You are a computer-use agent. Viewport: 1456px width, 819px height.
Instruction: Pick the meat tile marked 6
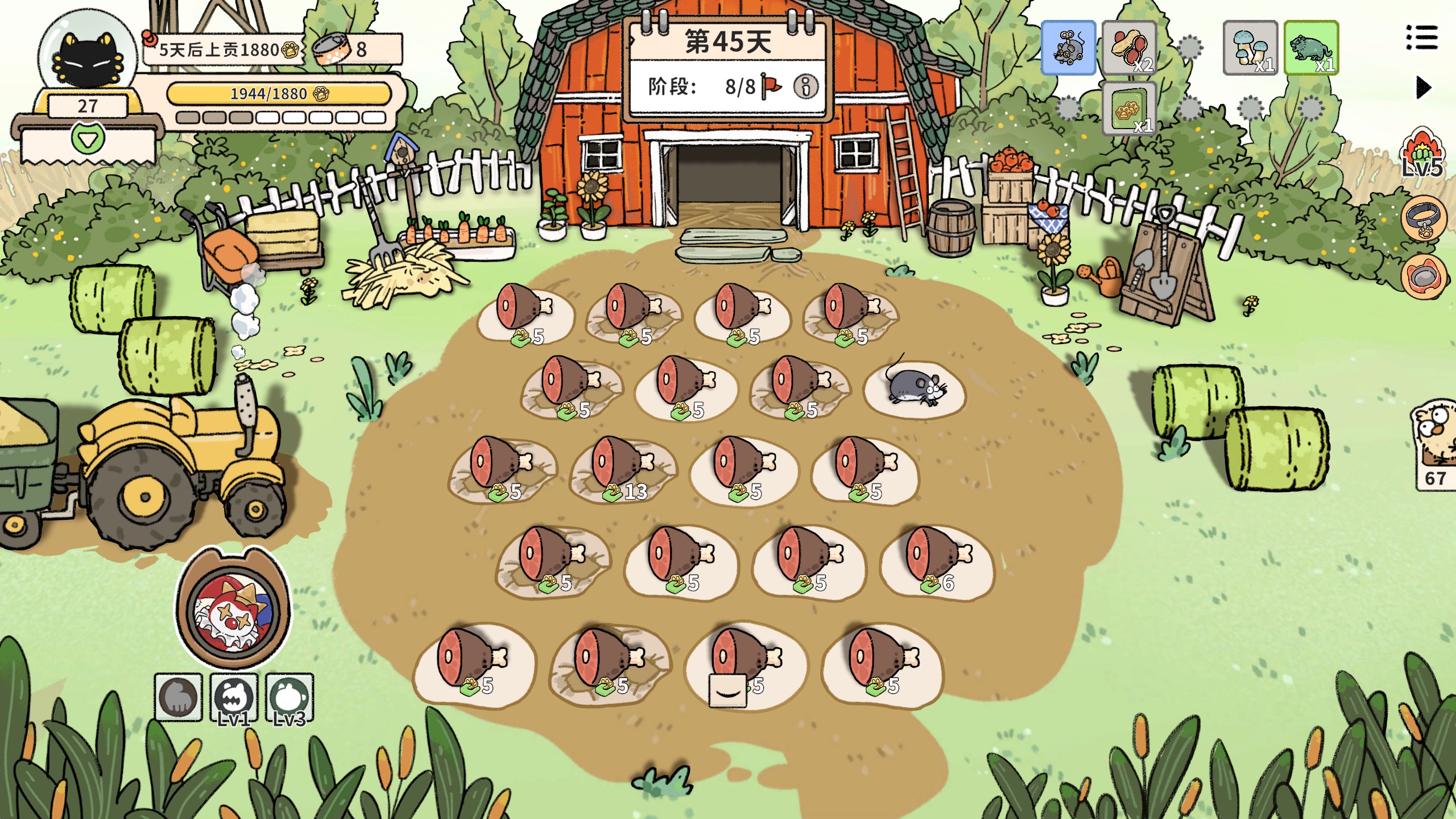point(936,560)
